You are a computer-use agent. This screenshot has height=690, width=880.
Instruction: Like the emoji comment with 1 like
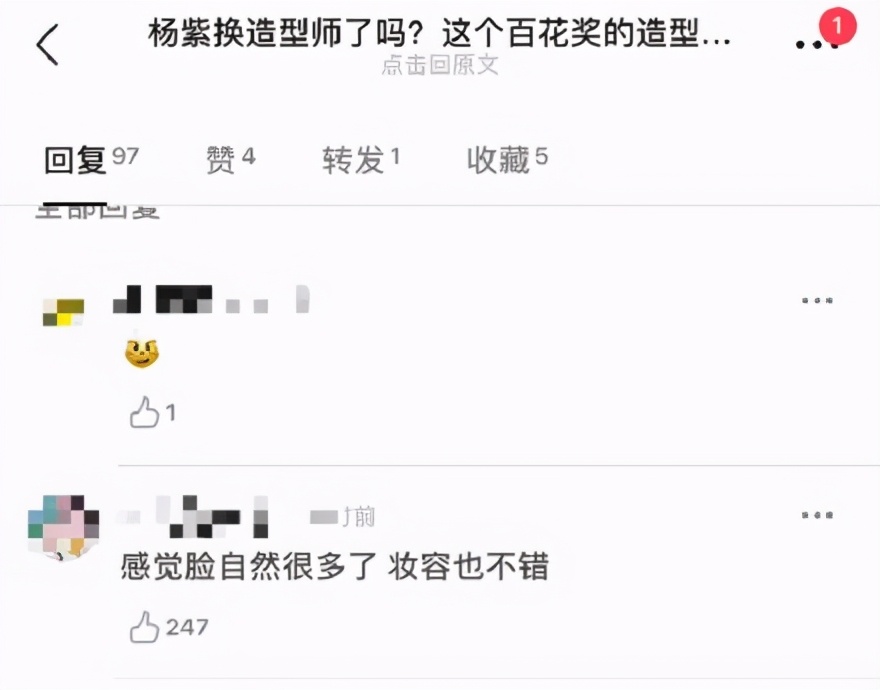(x=145, y=413)
